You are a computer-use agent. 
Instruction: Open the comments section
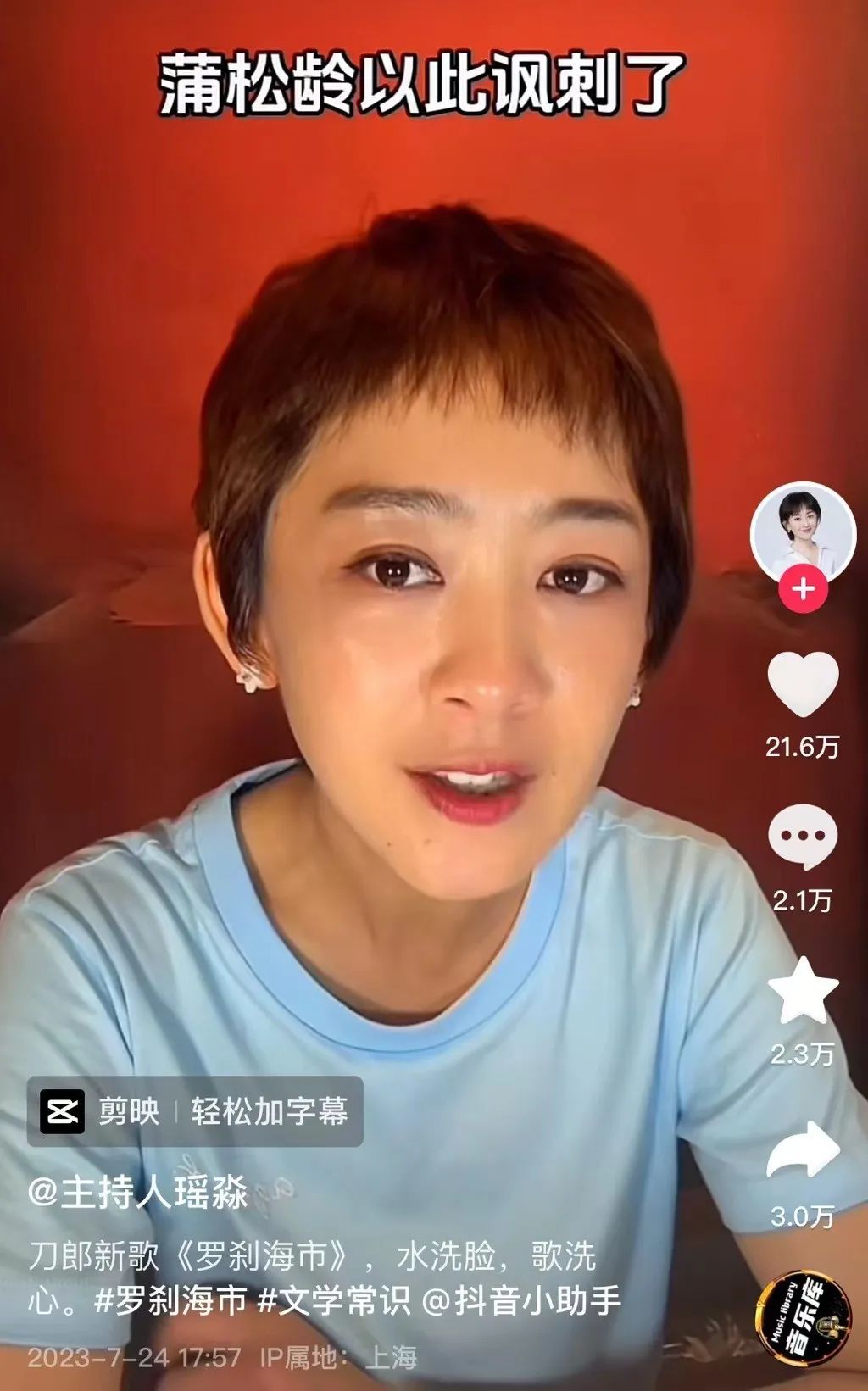[802, 837]
